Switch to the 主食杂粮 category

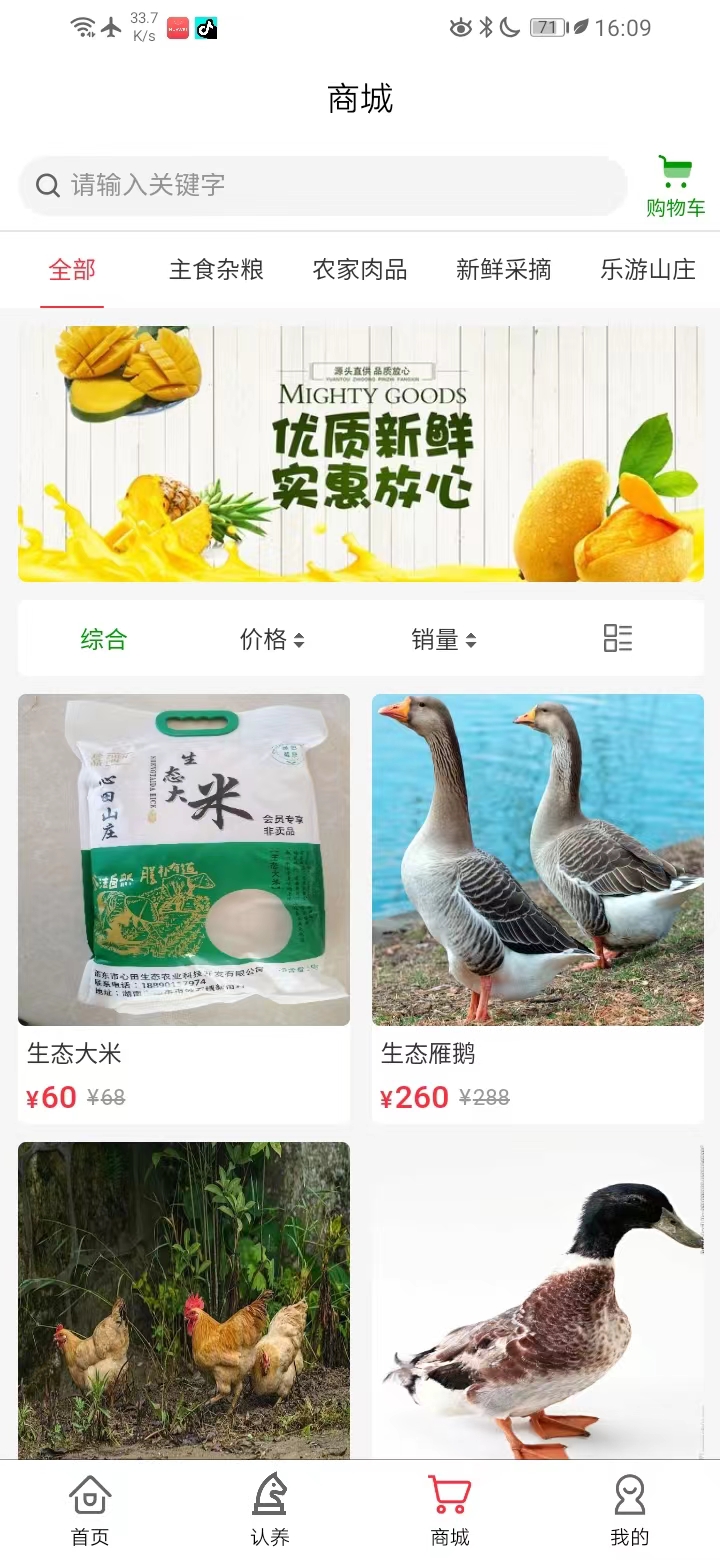pyautogui.click(x=216, y=270)
